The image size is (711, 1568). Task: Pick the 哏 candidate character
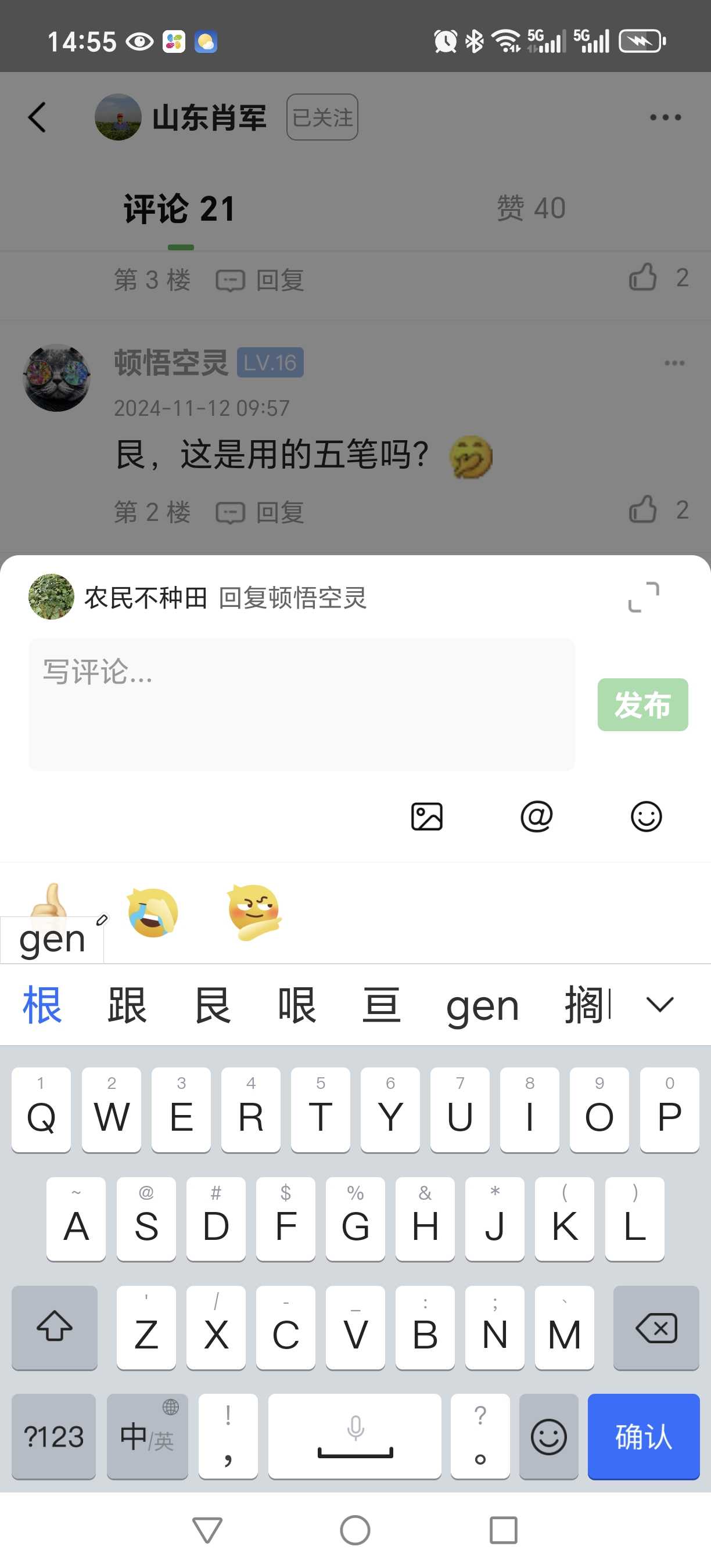(x=297, y=1005)
